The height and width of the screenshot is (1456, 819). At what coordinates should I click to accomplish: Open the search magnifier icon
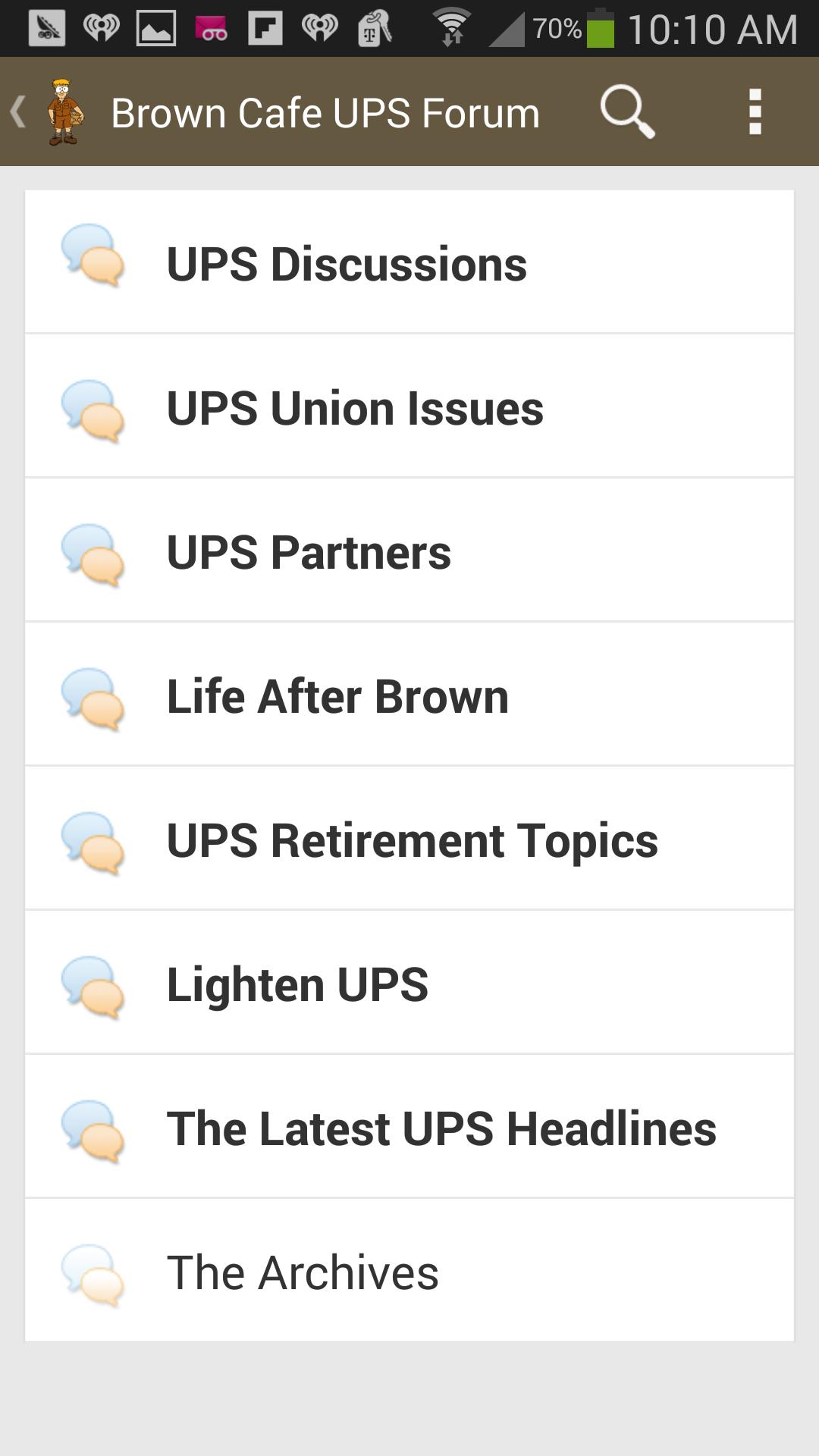tap(627, 112)
